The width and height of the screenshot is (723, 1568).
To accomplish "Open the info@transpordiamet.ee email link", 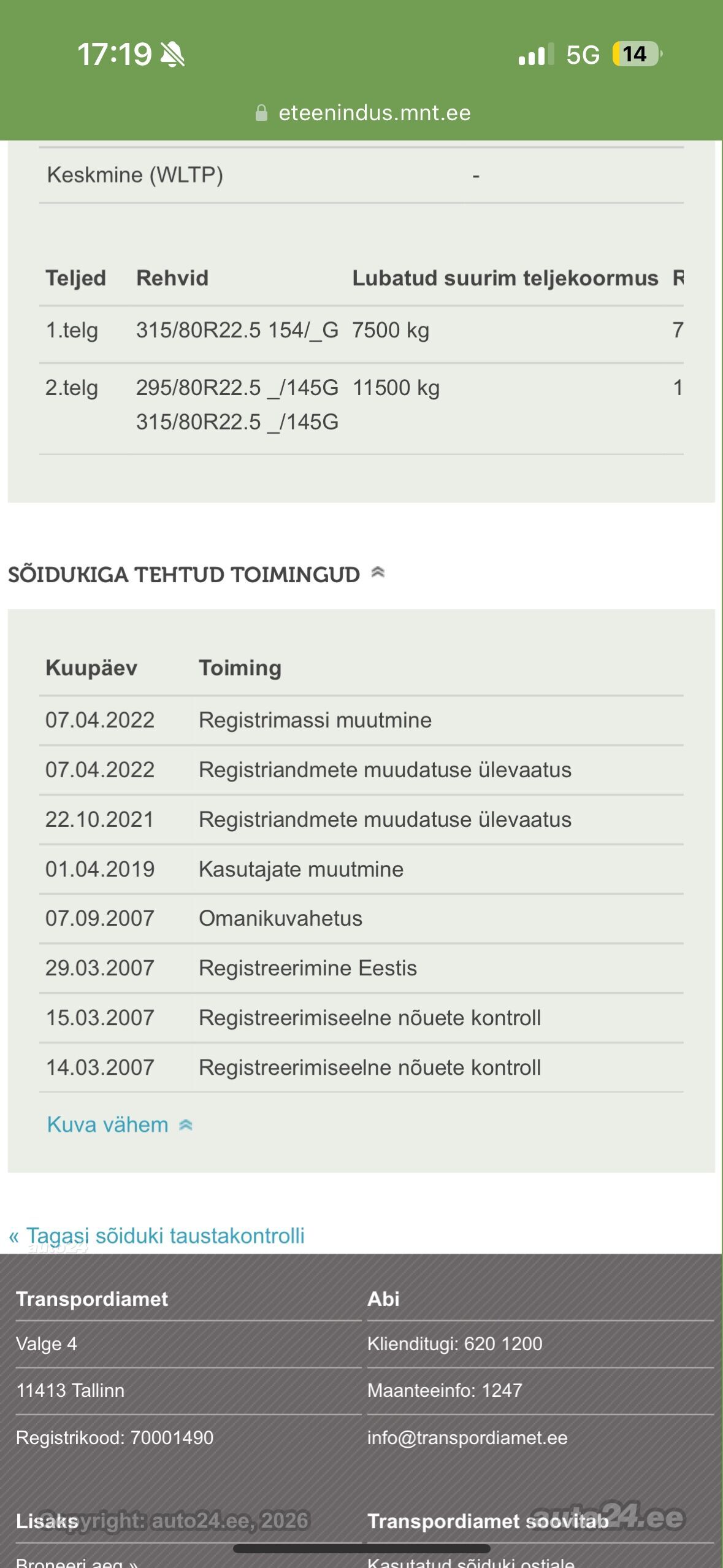I will 467,1437.
